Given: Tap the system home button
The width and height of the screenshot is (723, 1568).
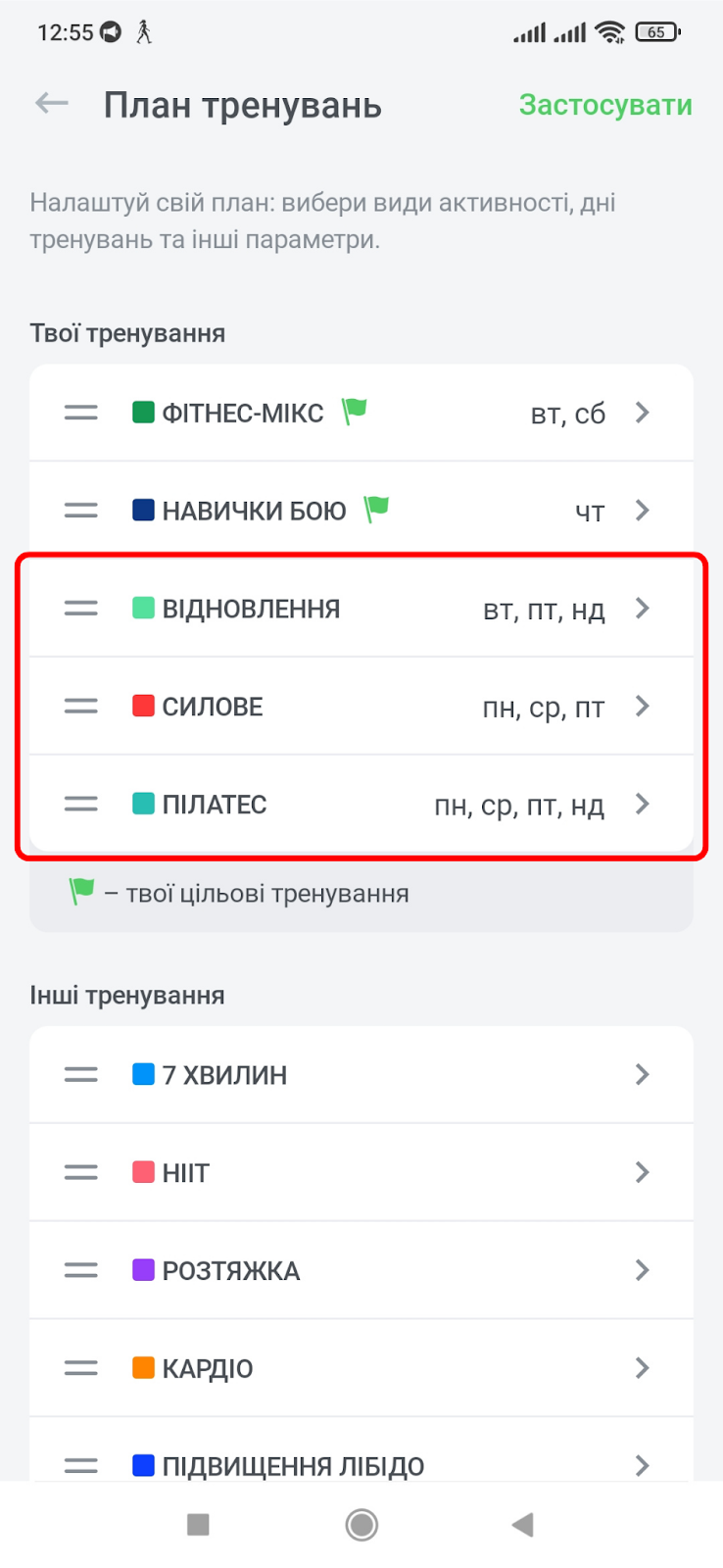Looking at the screenshot, I should 361,1525.
